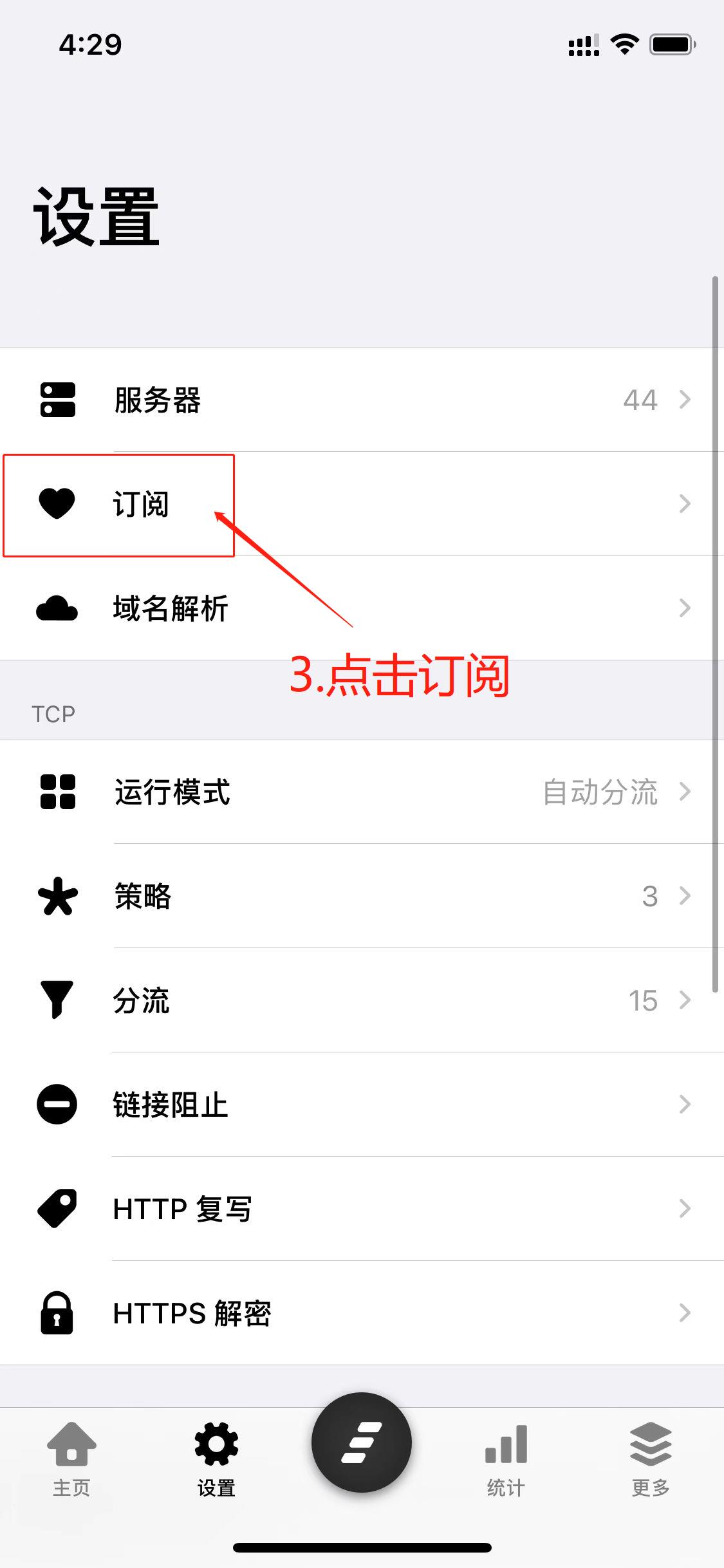The height and width of the screenshot is (1568, 724).
Task: Open 域名解析 DNS settings
Action: [360, 608]
